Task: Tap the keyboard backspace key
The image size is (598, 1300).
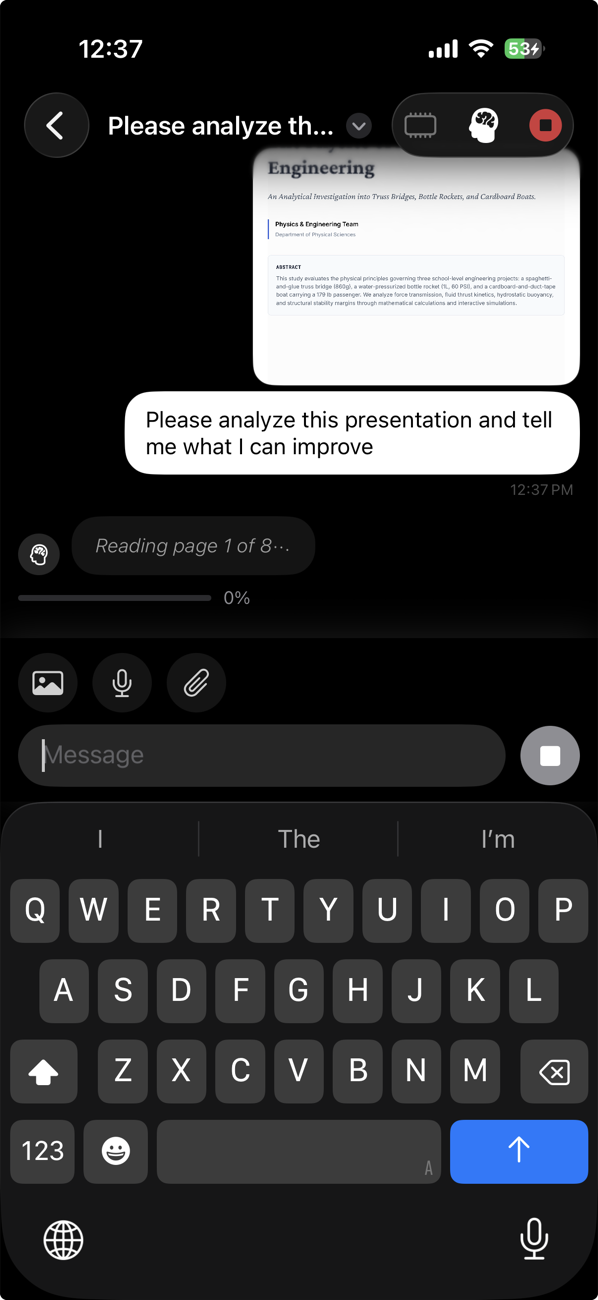Action: click(x=554, y=1073)
